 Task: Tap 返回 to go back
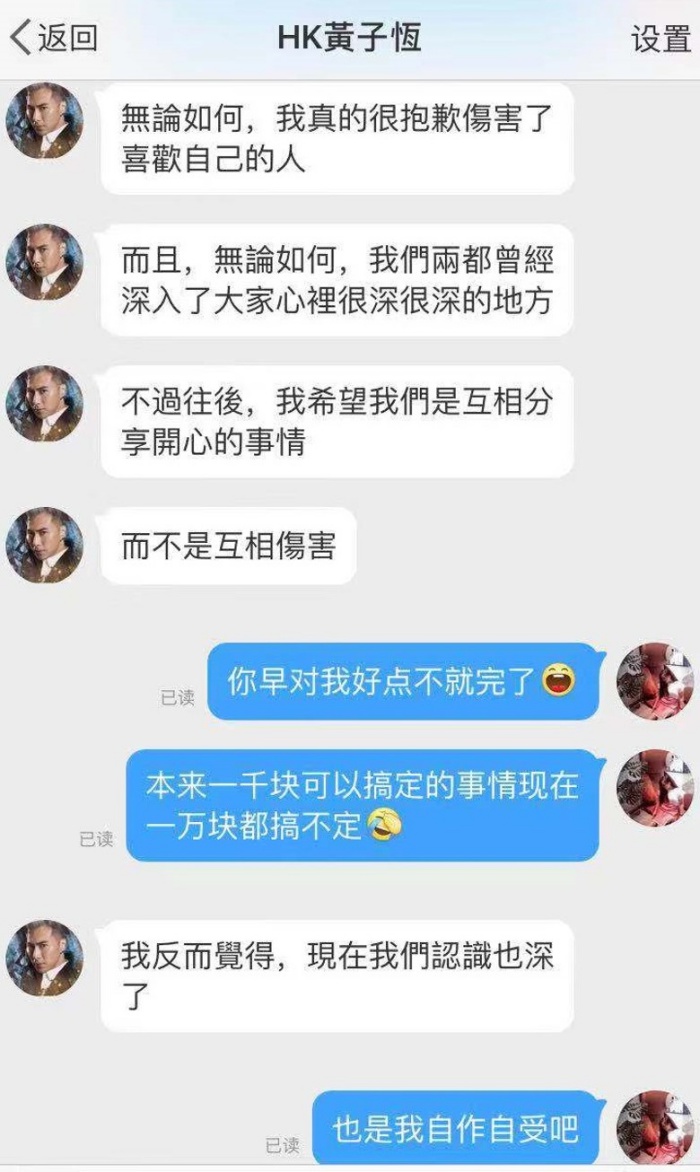[x=54, y=38]
